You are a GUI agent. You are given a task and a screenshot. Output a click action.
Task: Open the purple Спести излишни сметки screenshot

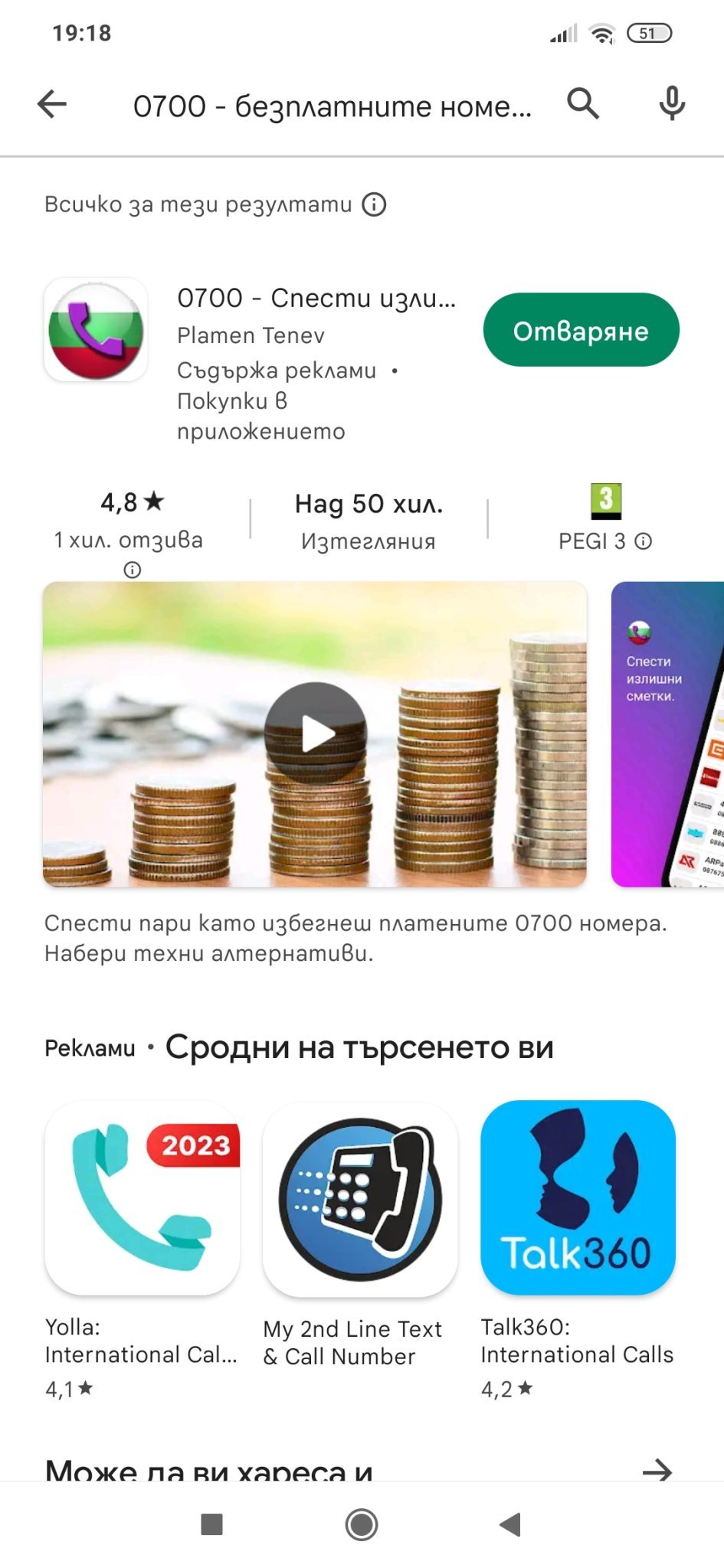(667, 733)
